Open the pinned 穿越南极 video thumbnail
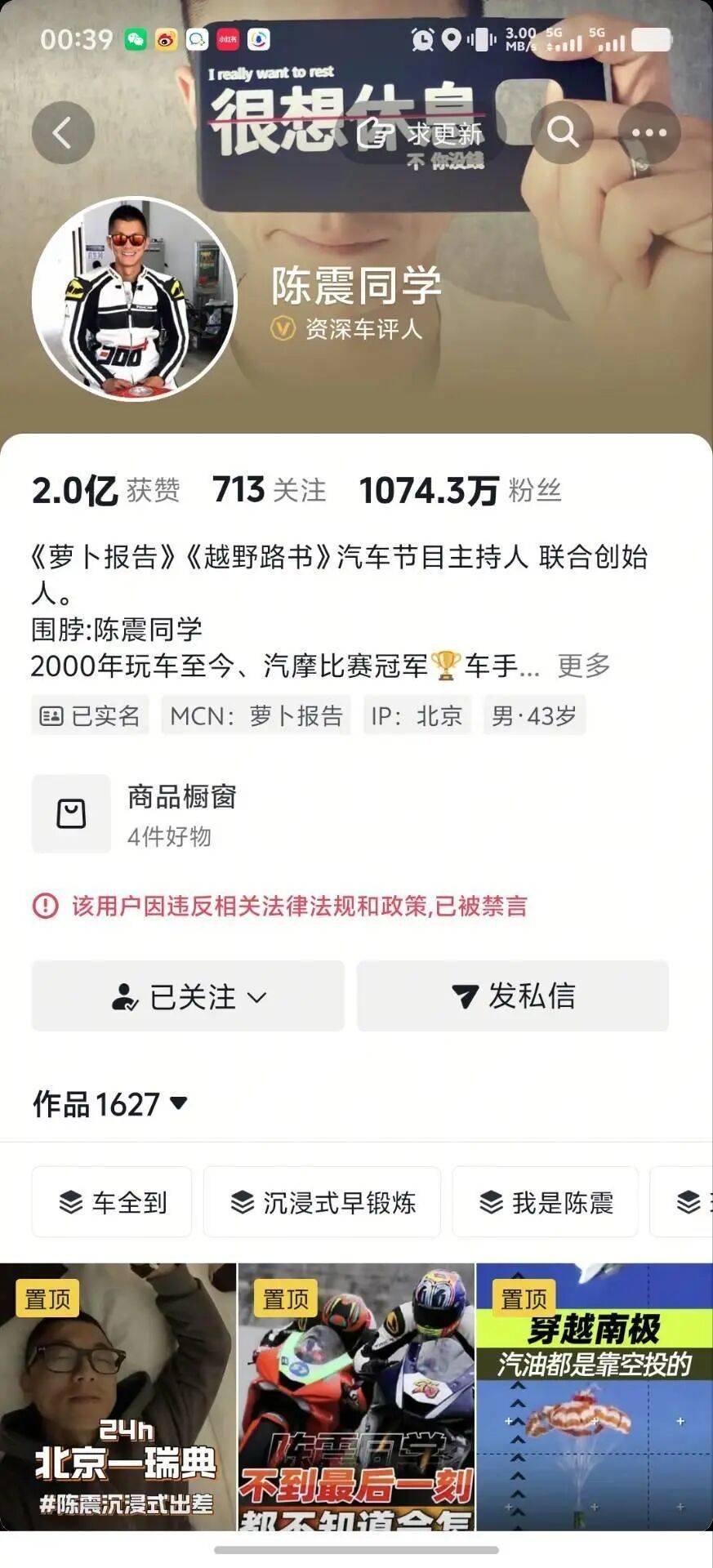Image resolution: width=713 pixels, height=1568 pixels. pos(595,1405)
